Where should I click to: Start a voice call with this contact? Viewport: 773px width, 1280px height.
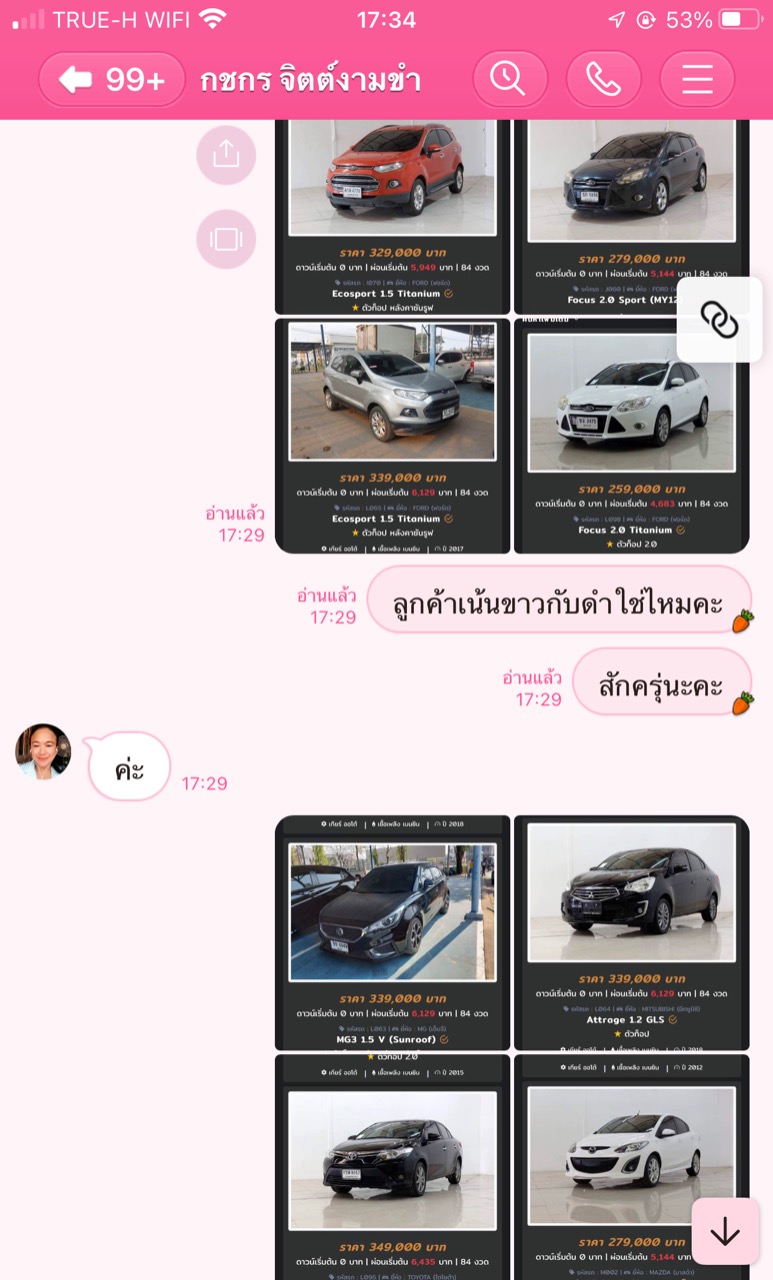[x=603, y=79]
